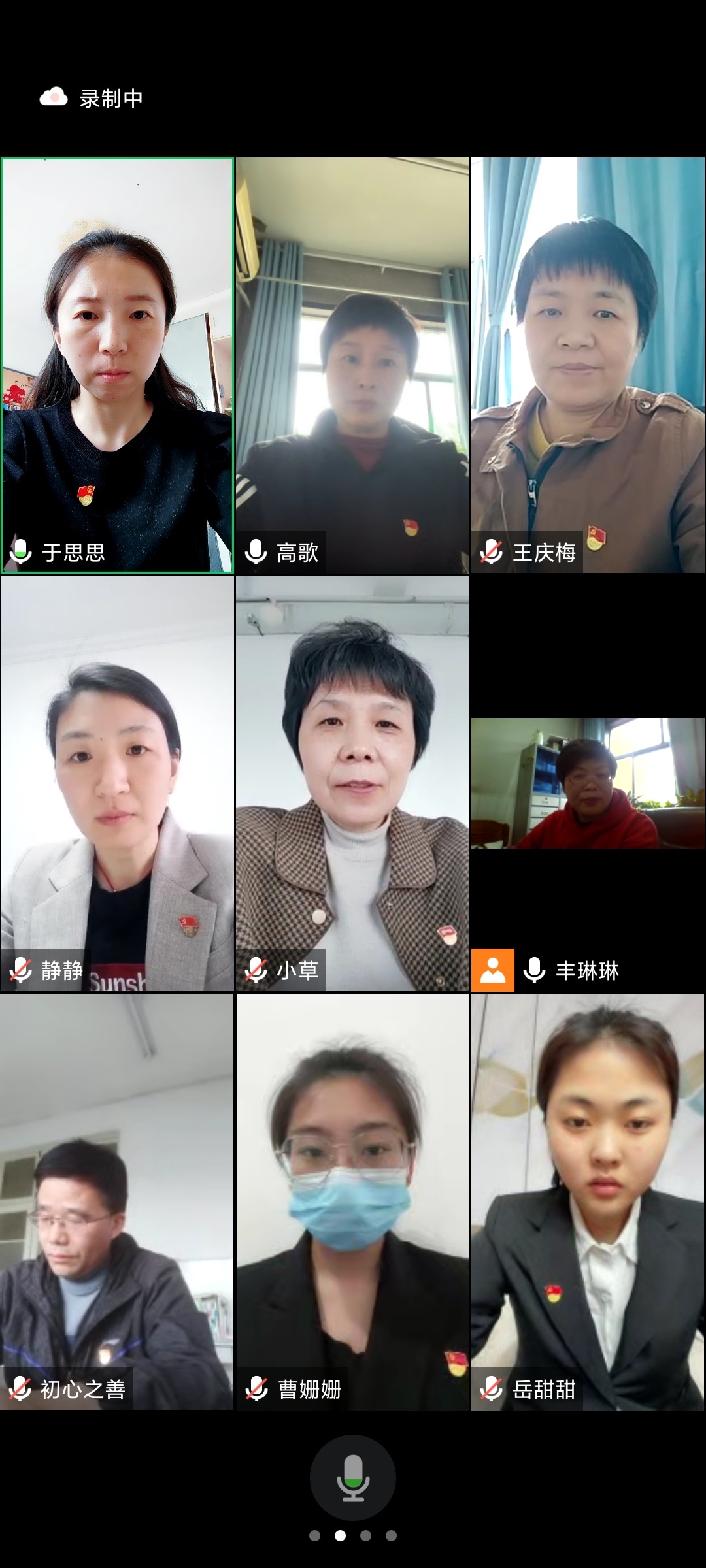Open 高歌's video tile
This screenshot has height=1568, width=706.
(x=352, y=365)
